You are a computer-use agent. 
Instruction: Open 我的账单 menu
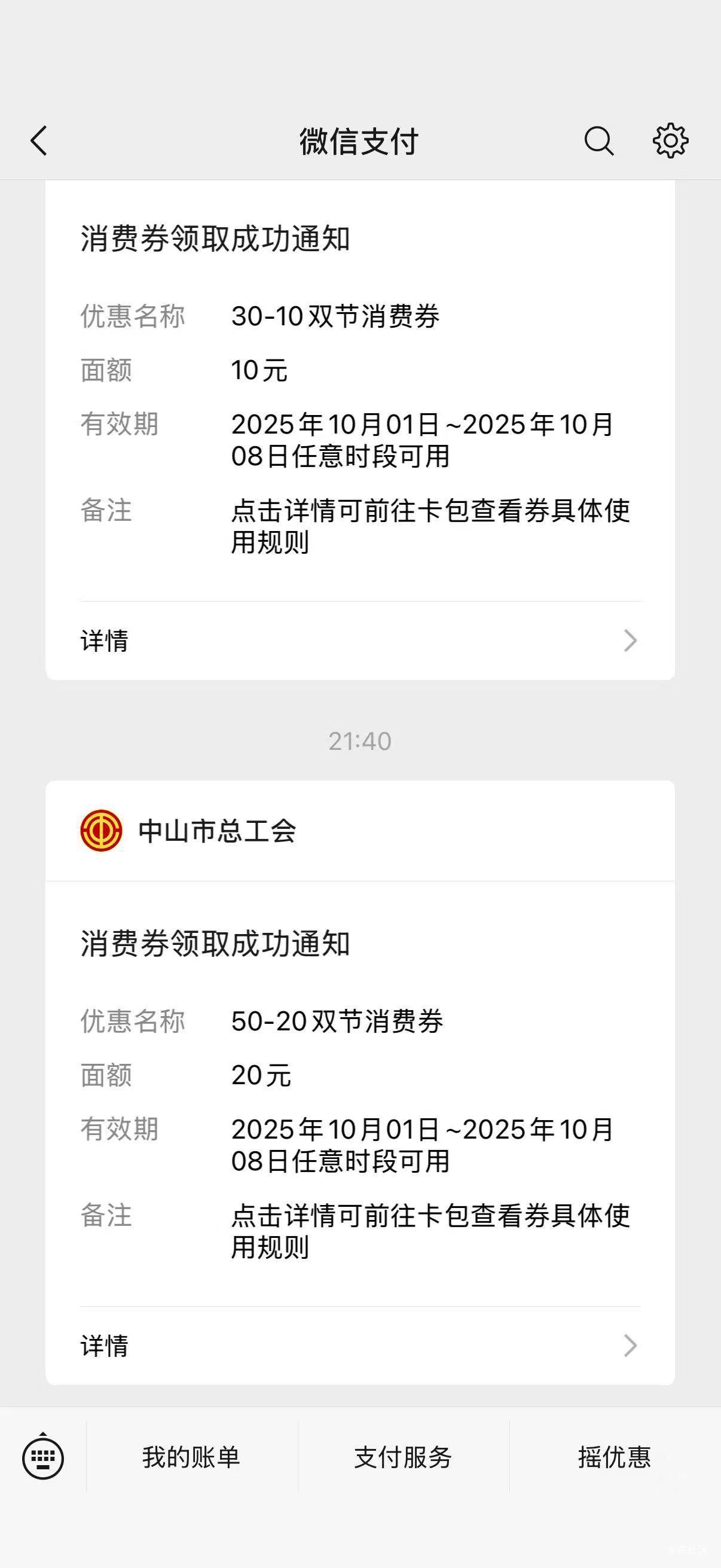(192, 1457)
